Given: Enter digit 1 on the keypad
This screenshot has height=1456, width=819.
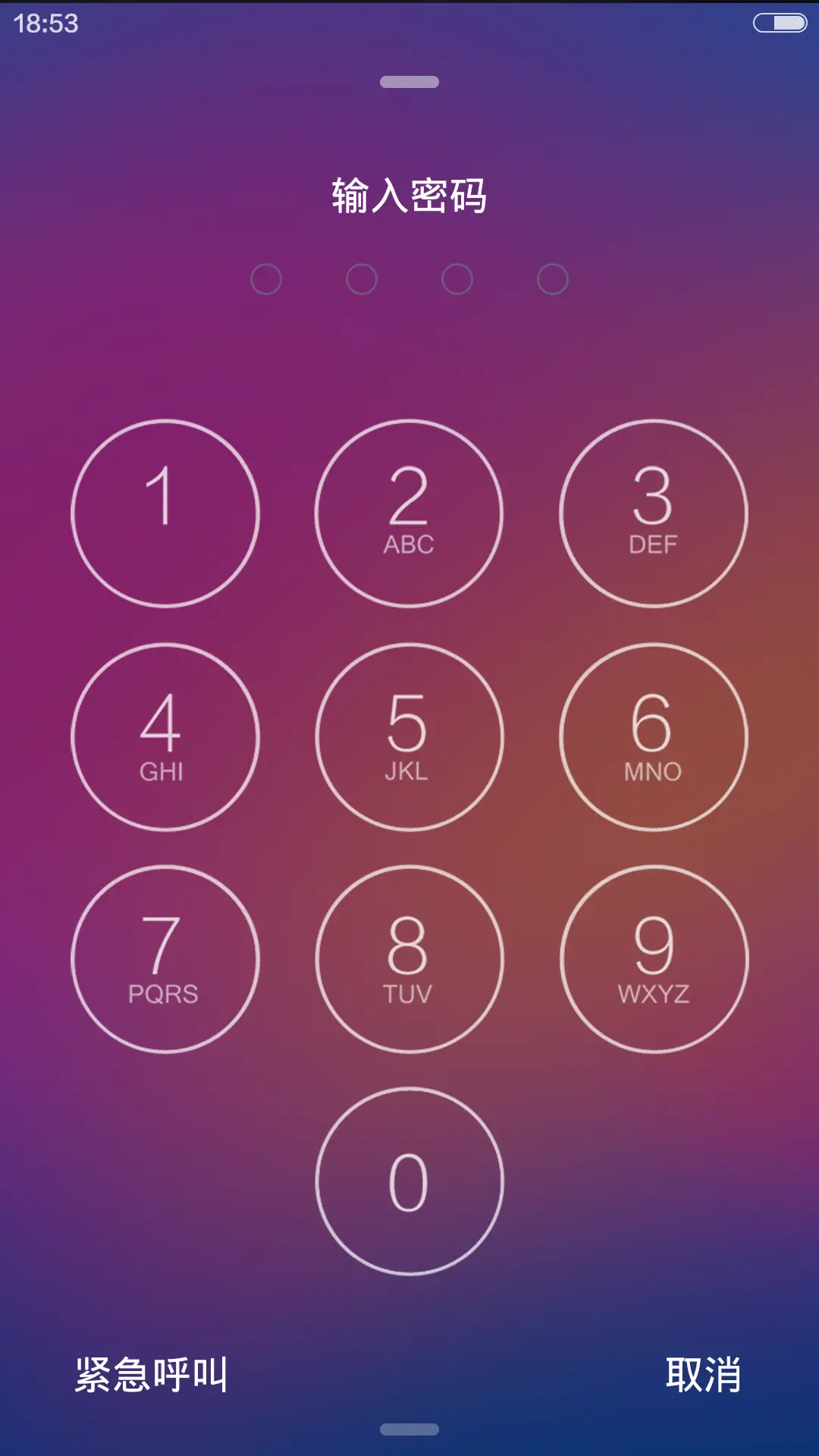Looking at the screenshot, I should pyautogui.click(x=165, y=513).
